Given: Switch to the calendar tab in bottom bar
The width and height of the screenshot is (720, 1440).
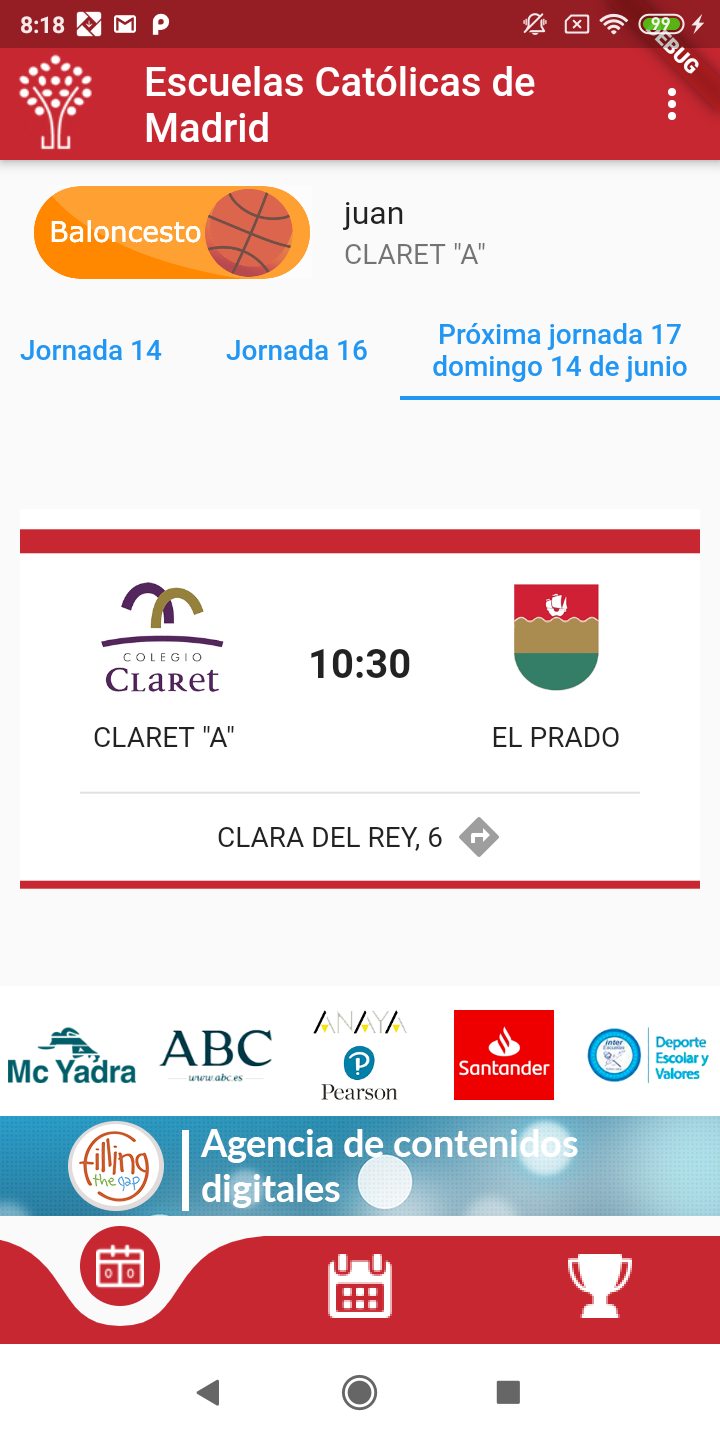Looking at the screenshot, I should point(360,1286).
